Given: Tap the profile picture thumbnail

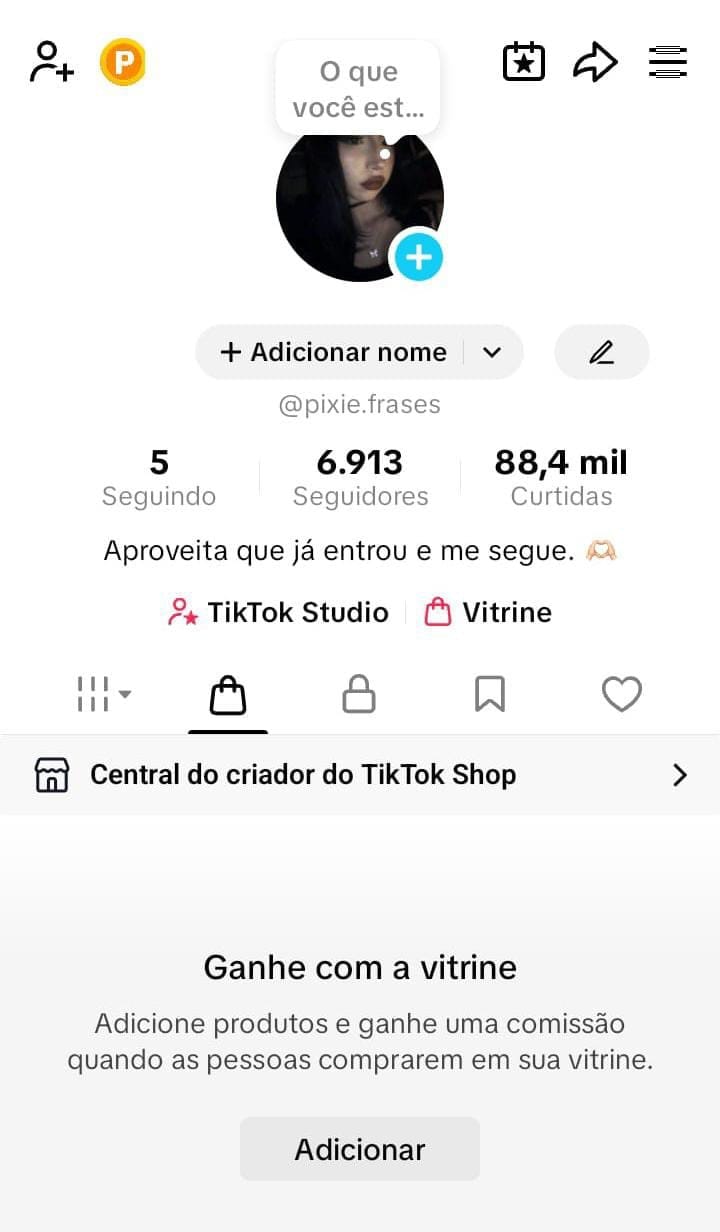Looking at the screenshot, I should (360, 200).
